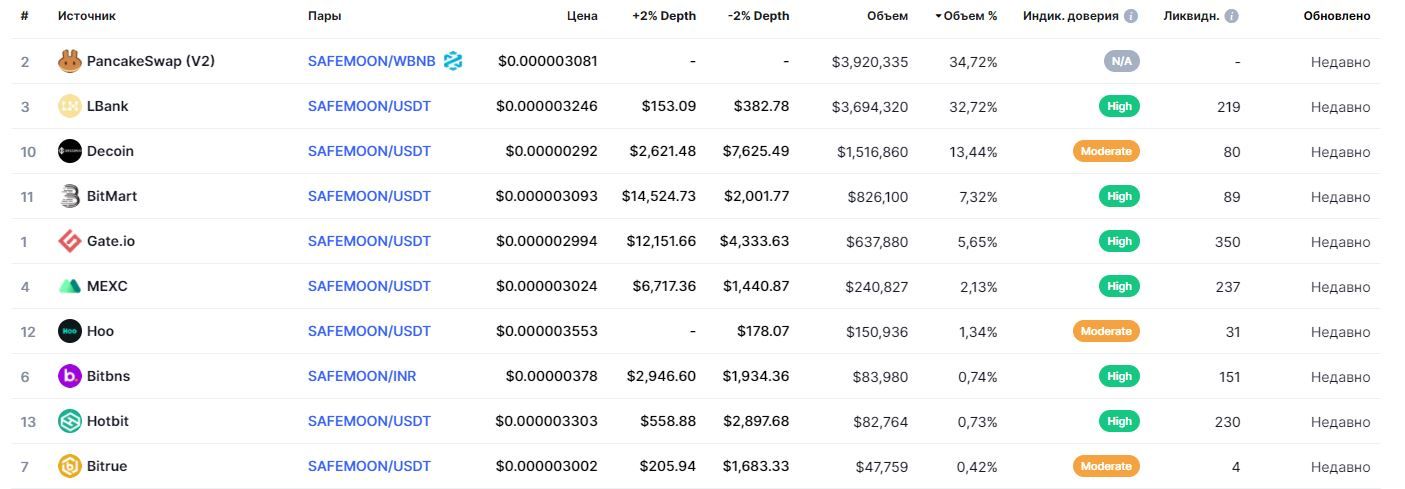Open the PancakeSwap (V2) exchange page
1405x489 pixels.
point(150,61)
